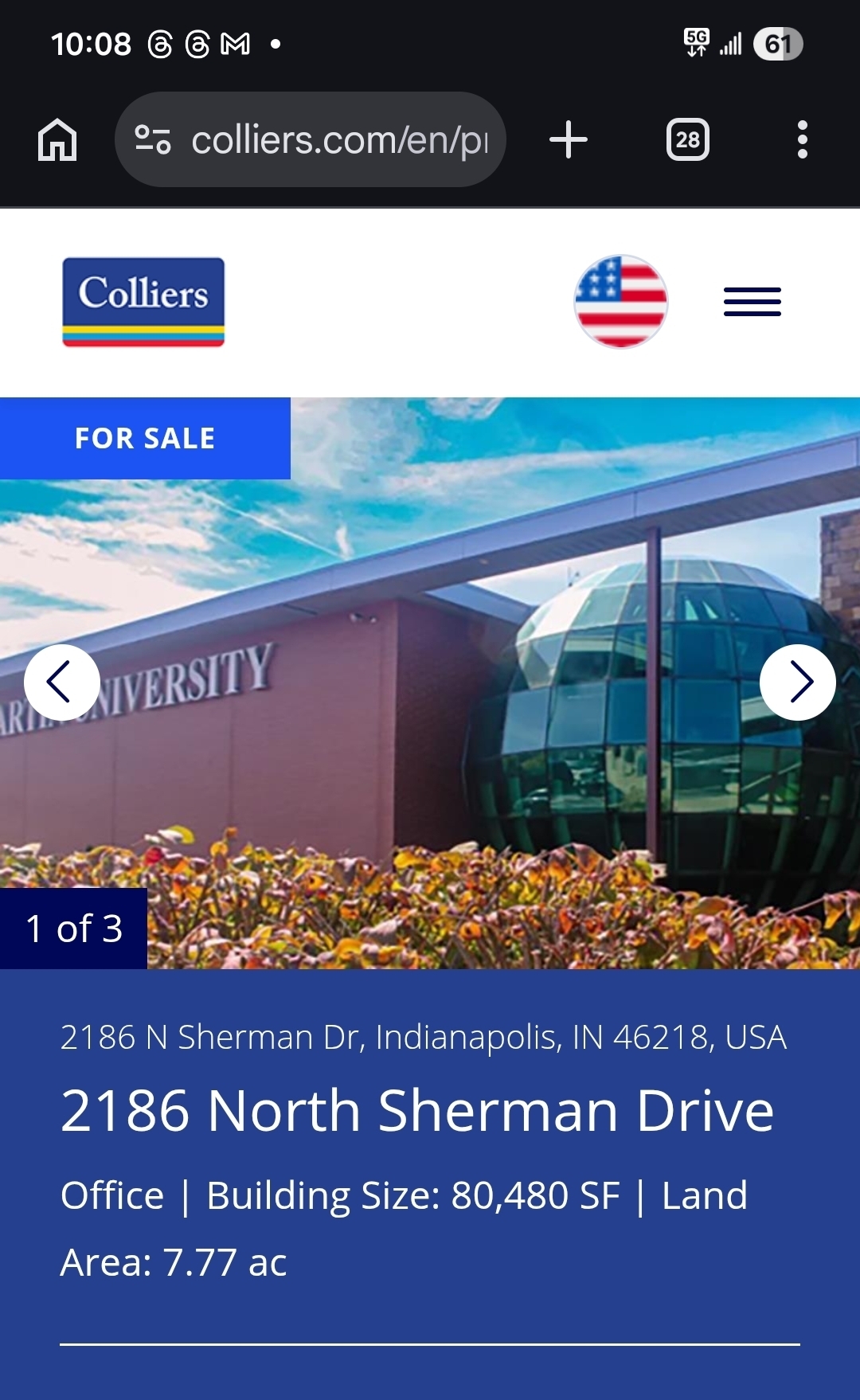Open the tab switcher showing 28 tabs
Screen dimensions: 860x1400
tap(687, 140)
